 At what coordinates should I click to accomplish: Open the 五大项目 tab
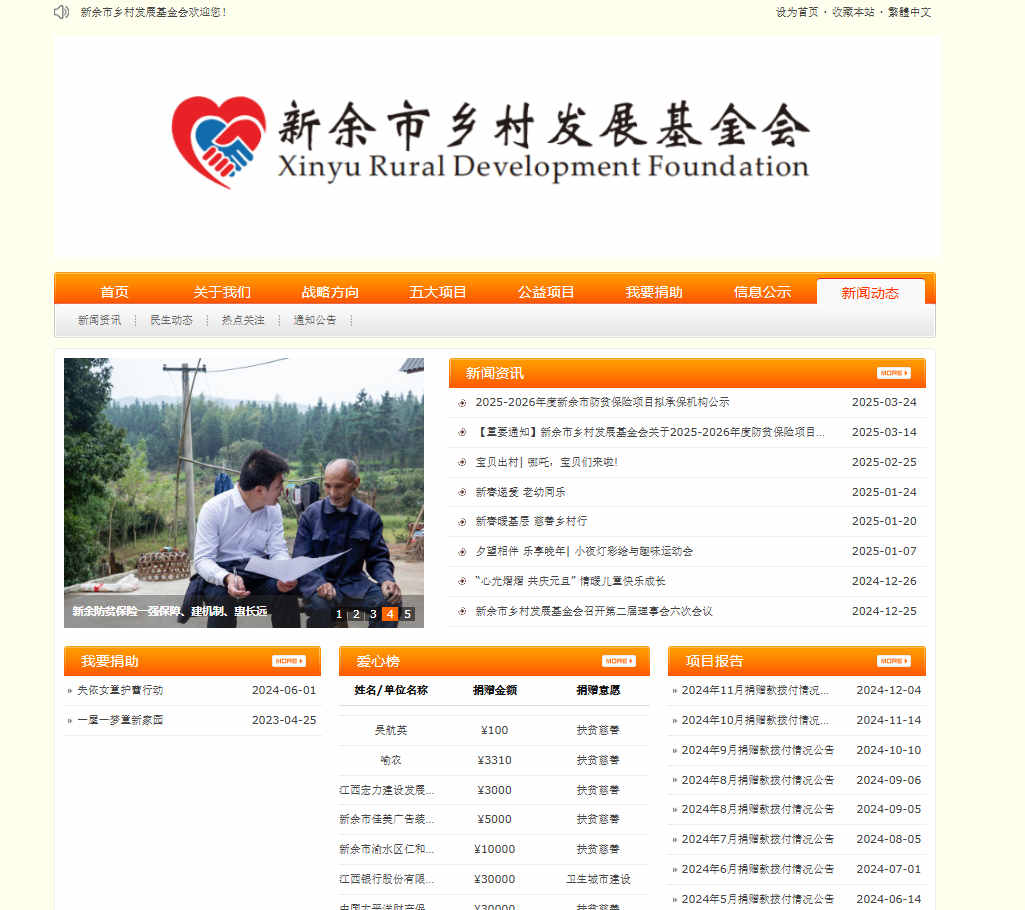pyautogui.click(x=438, y=292)
